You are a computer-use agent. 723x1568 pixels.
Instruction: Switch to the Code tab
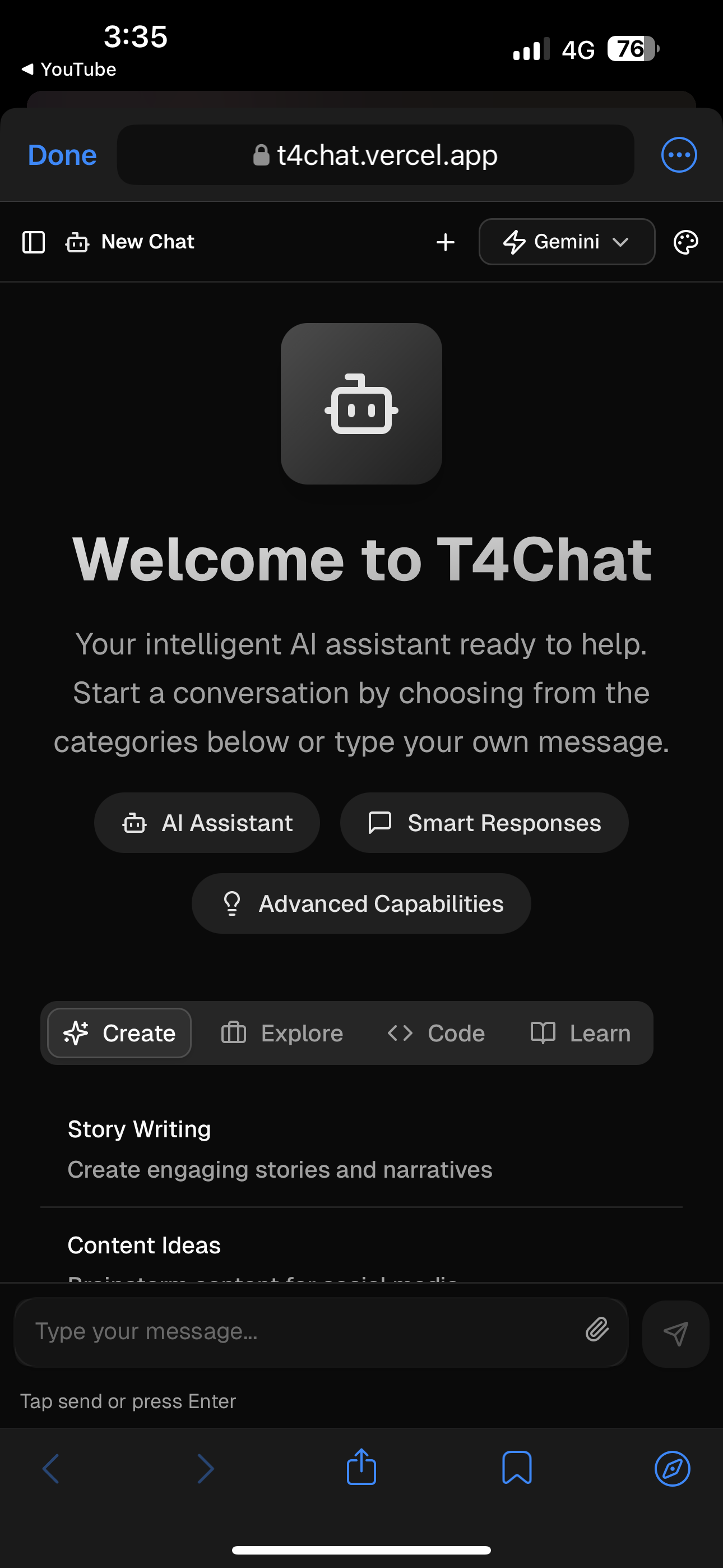[437, 1033]
